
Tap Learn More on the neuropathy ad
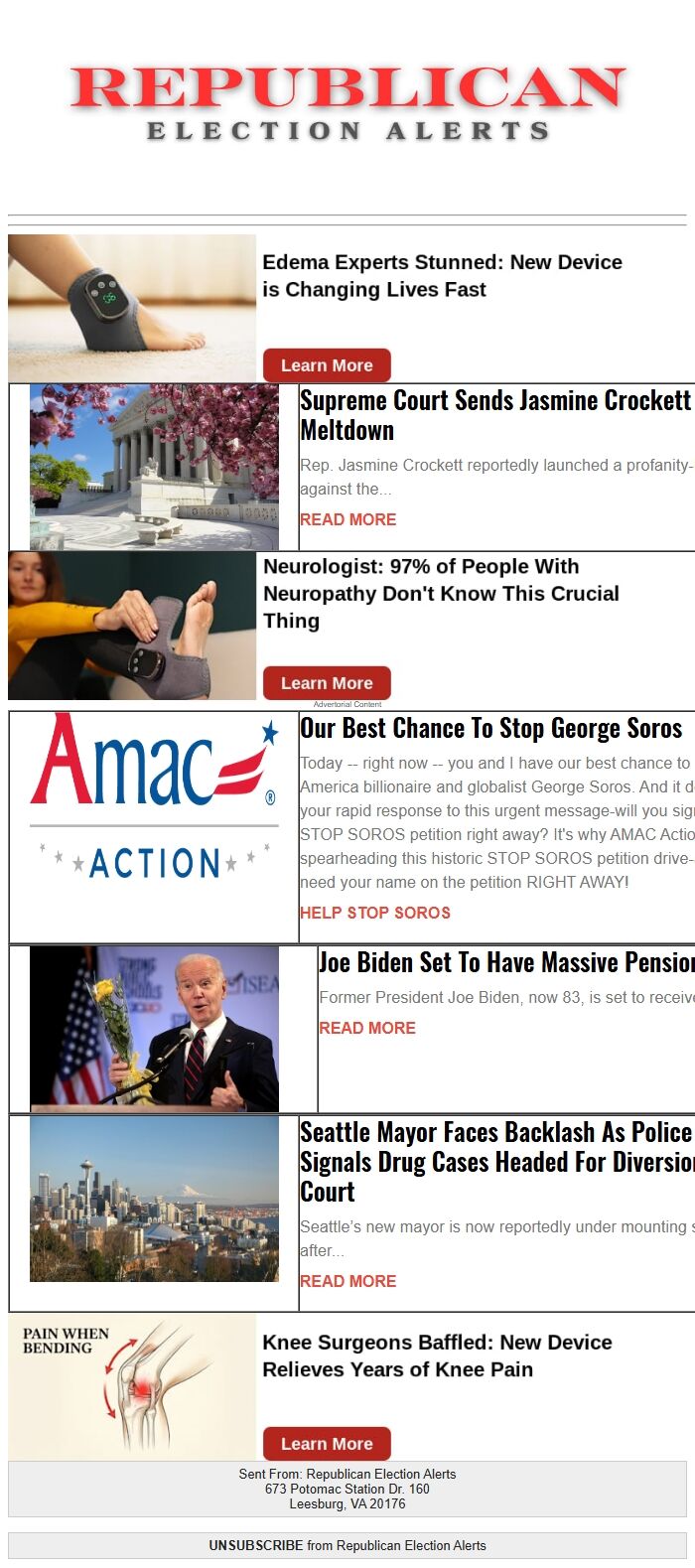[327, 683]
